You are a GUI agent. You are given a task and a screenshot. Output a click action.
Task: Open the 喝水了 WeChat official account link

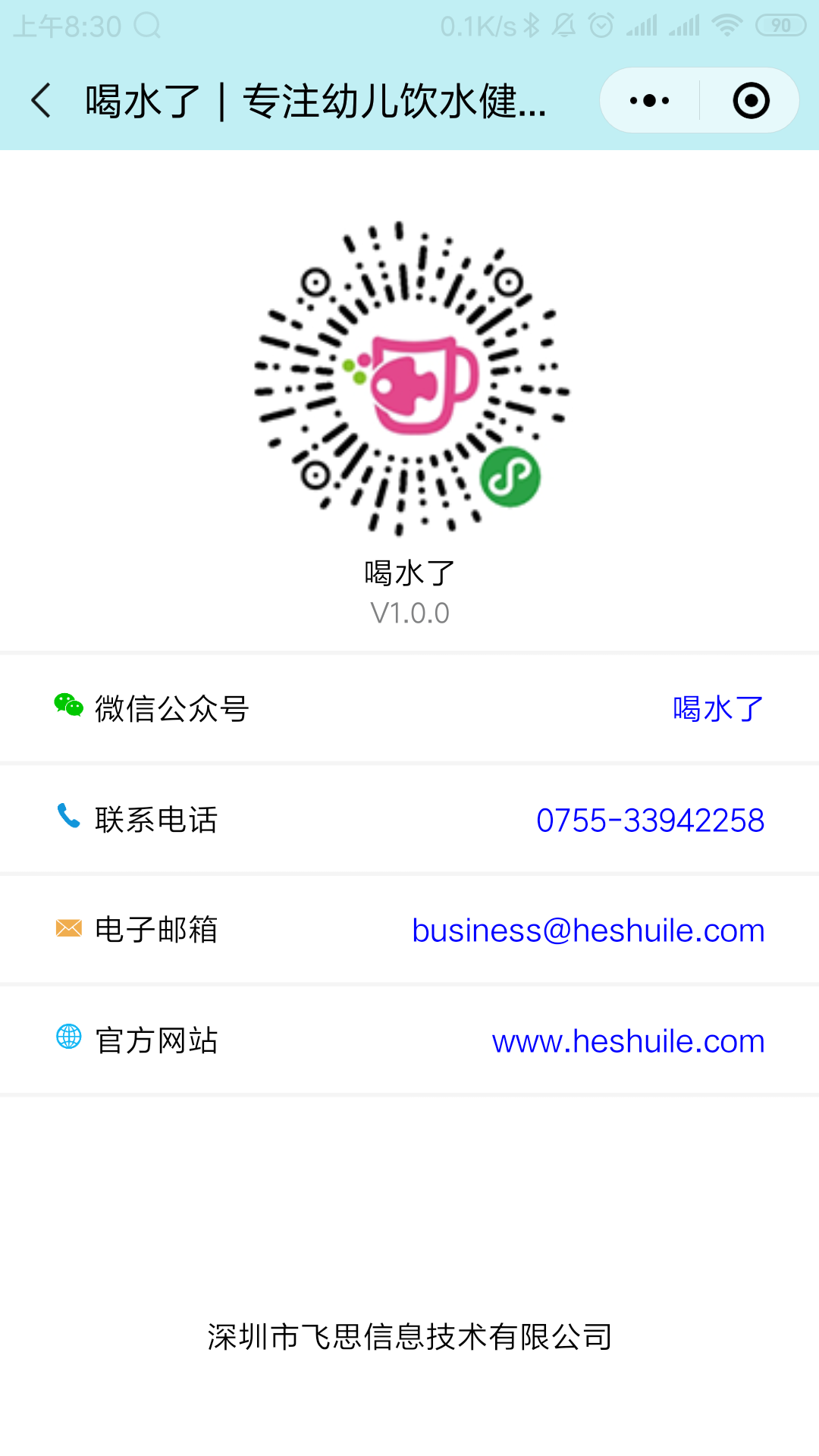click(x=717, y=709)
